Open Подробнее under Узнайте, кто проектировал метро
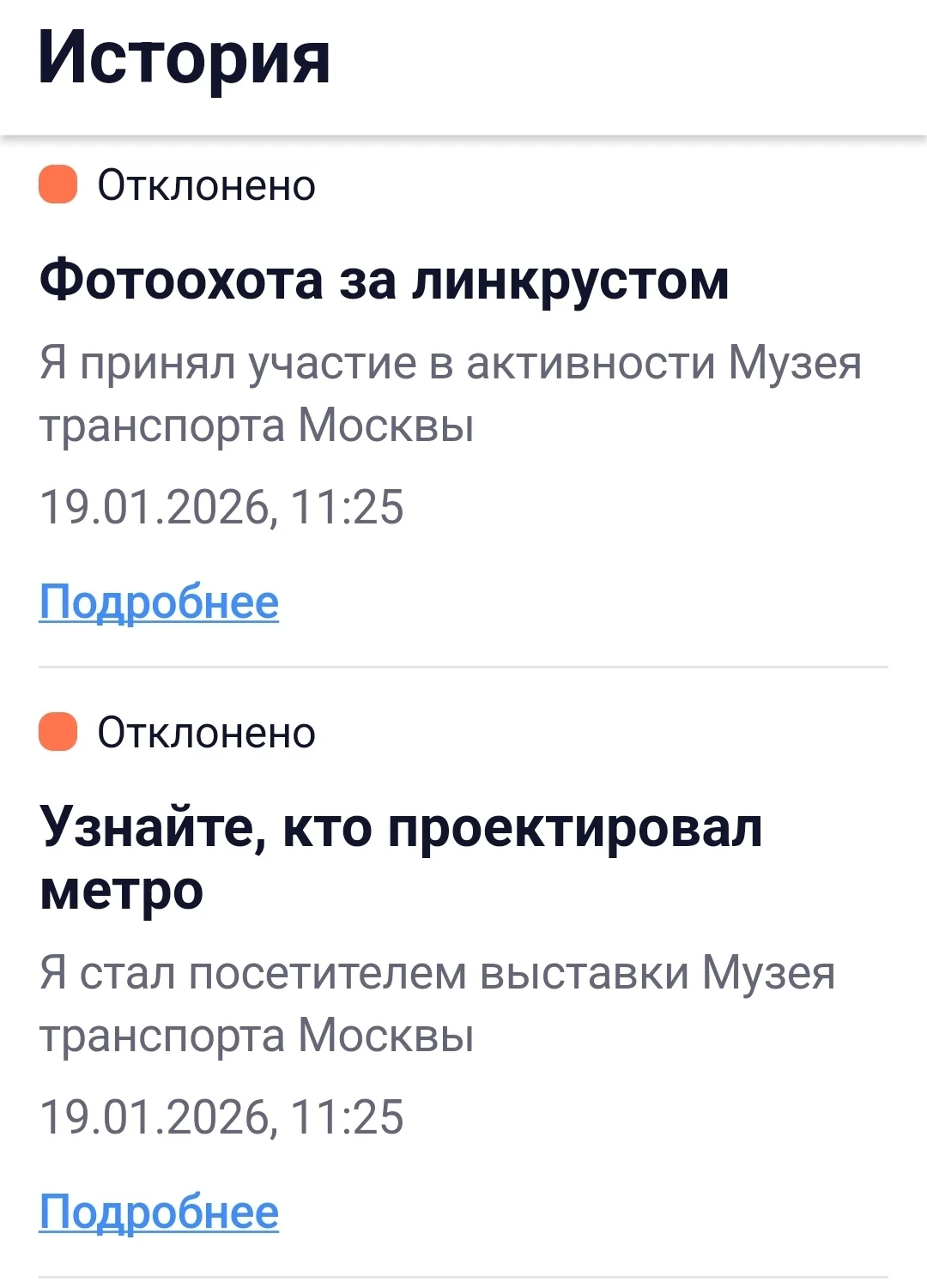This screenshot has width=927, height=1288. (159, 1212)
